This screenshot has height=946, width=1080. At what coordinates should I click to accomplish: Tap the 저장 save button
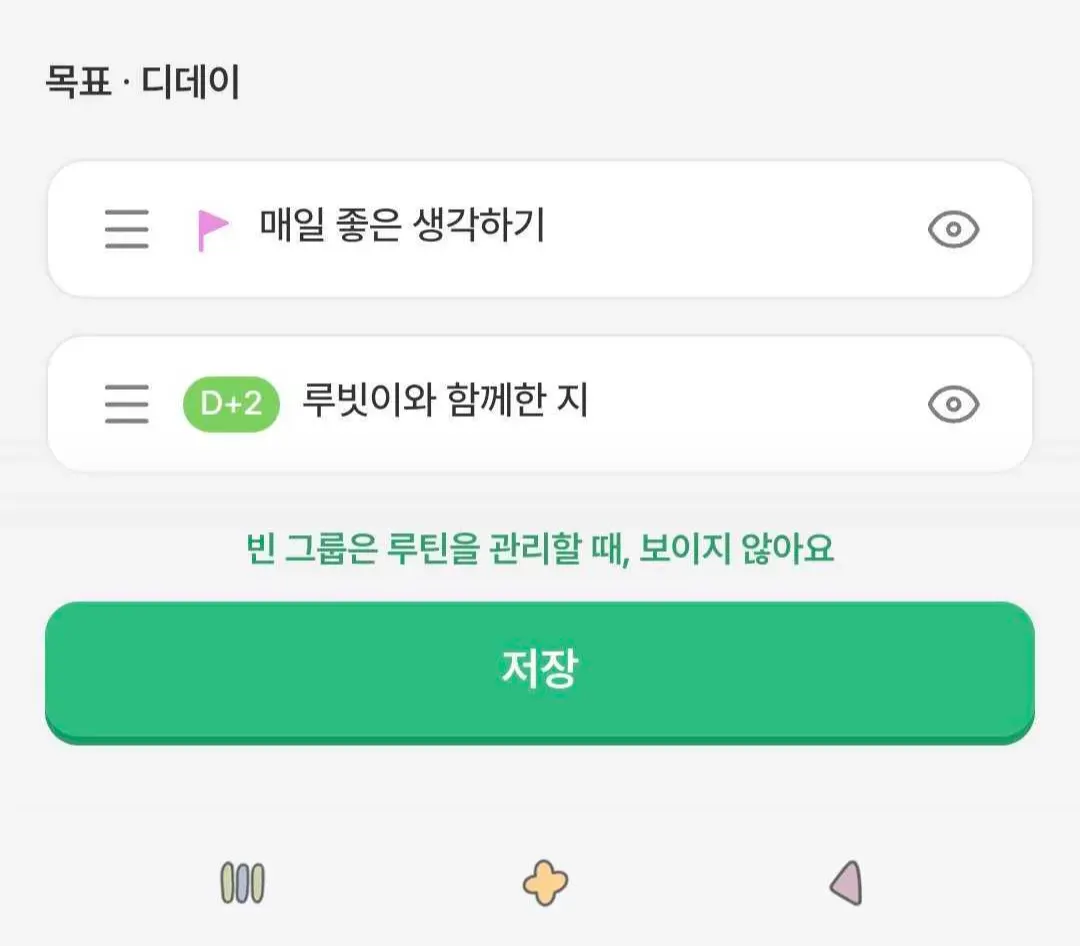[540, 672]
